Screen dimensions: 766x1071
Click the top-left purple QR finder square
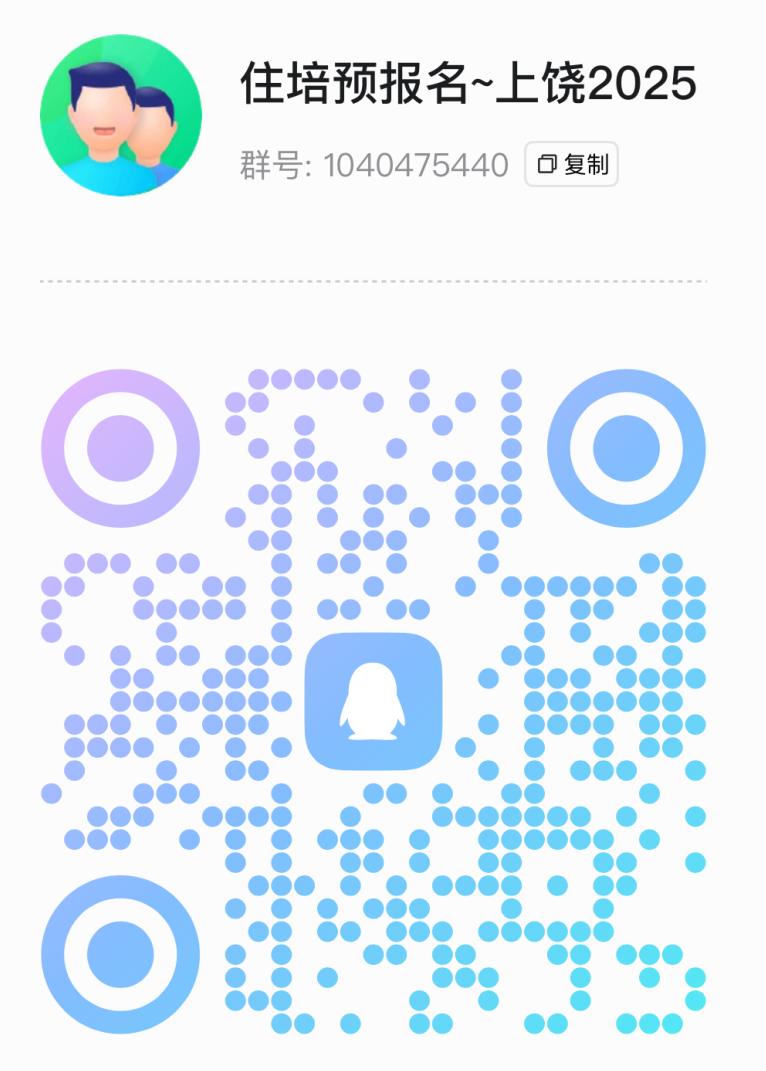point(120,447)
